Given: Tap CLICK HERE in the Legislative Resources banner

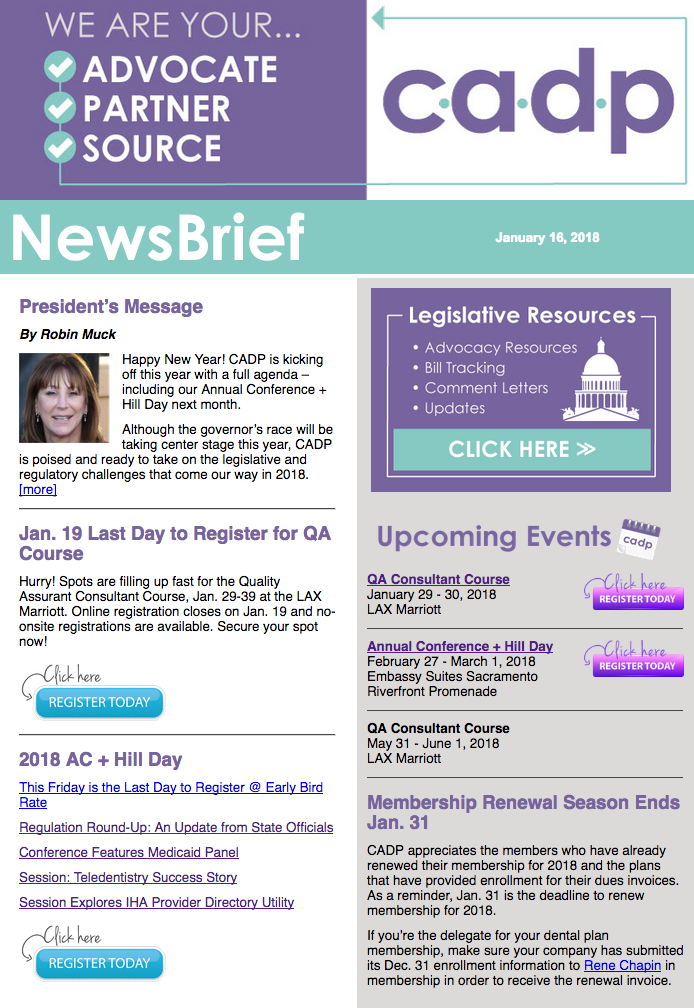Looking at the screenshot, I should click(x=522, y=449).
